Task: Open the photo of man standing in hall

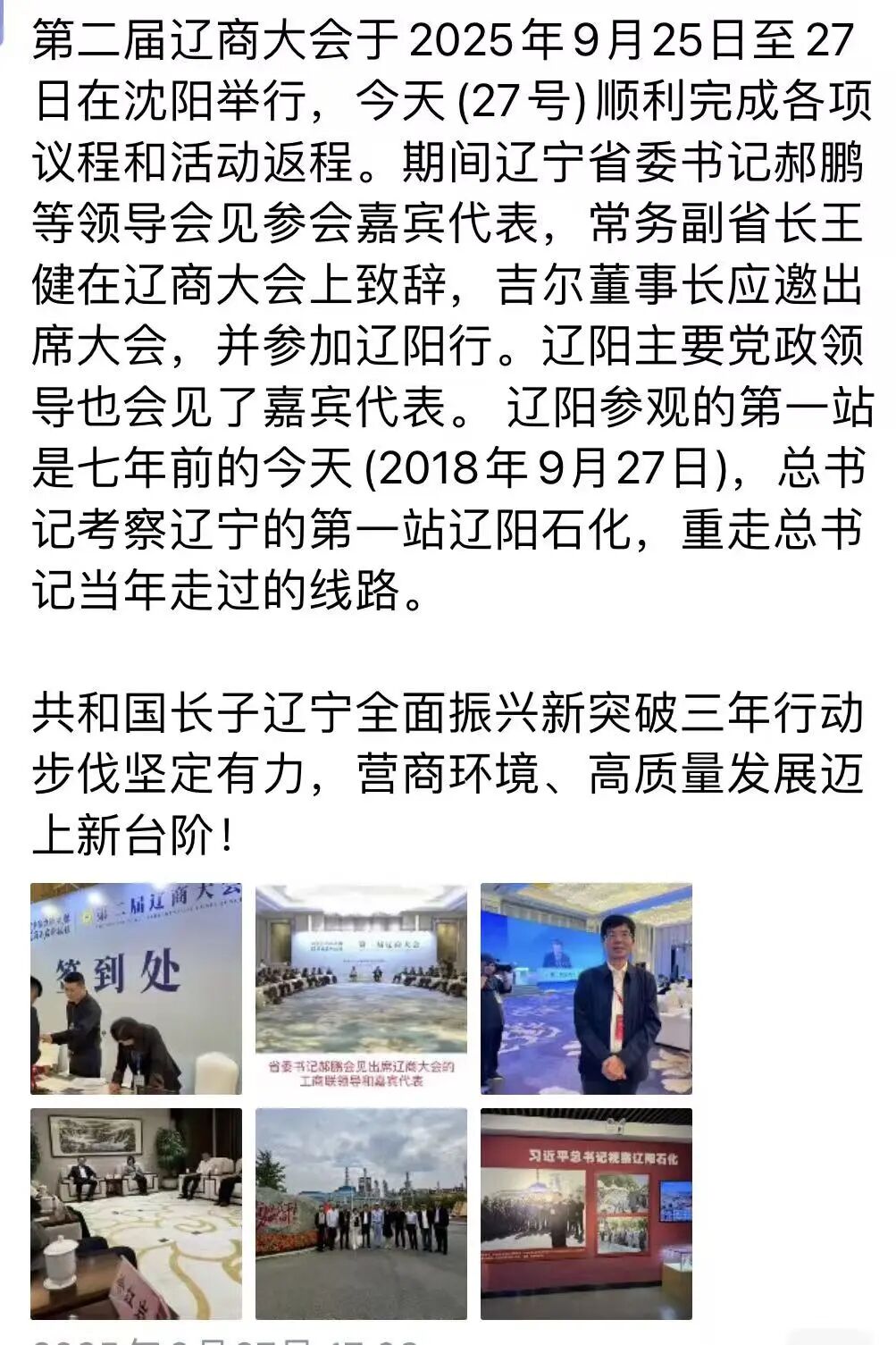Action: pyautogui.click(x=586, y=988)
